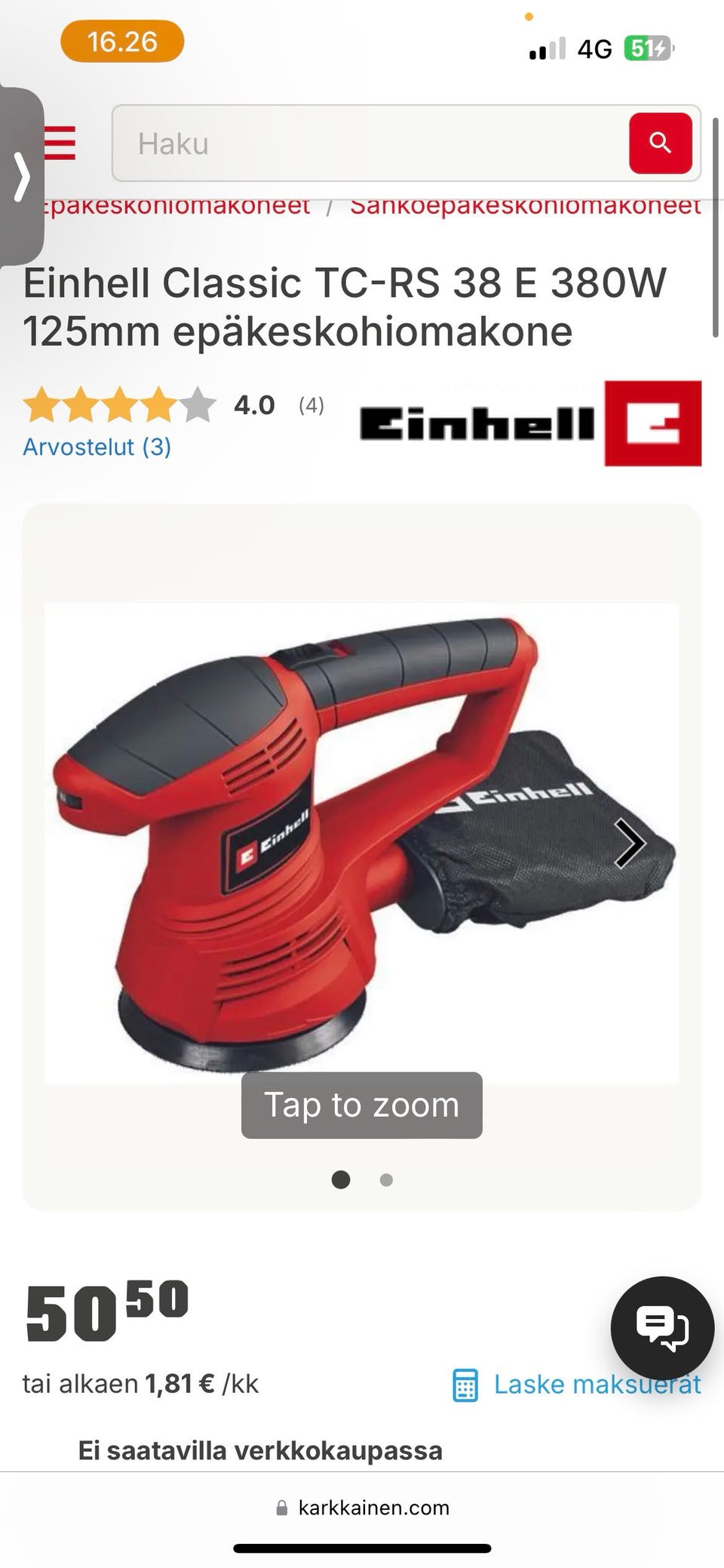Open the Sähköepäkeskohiomakoneet breadcrumb link

(x=526, y=205)
